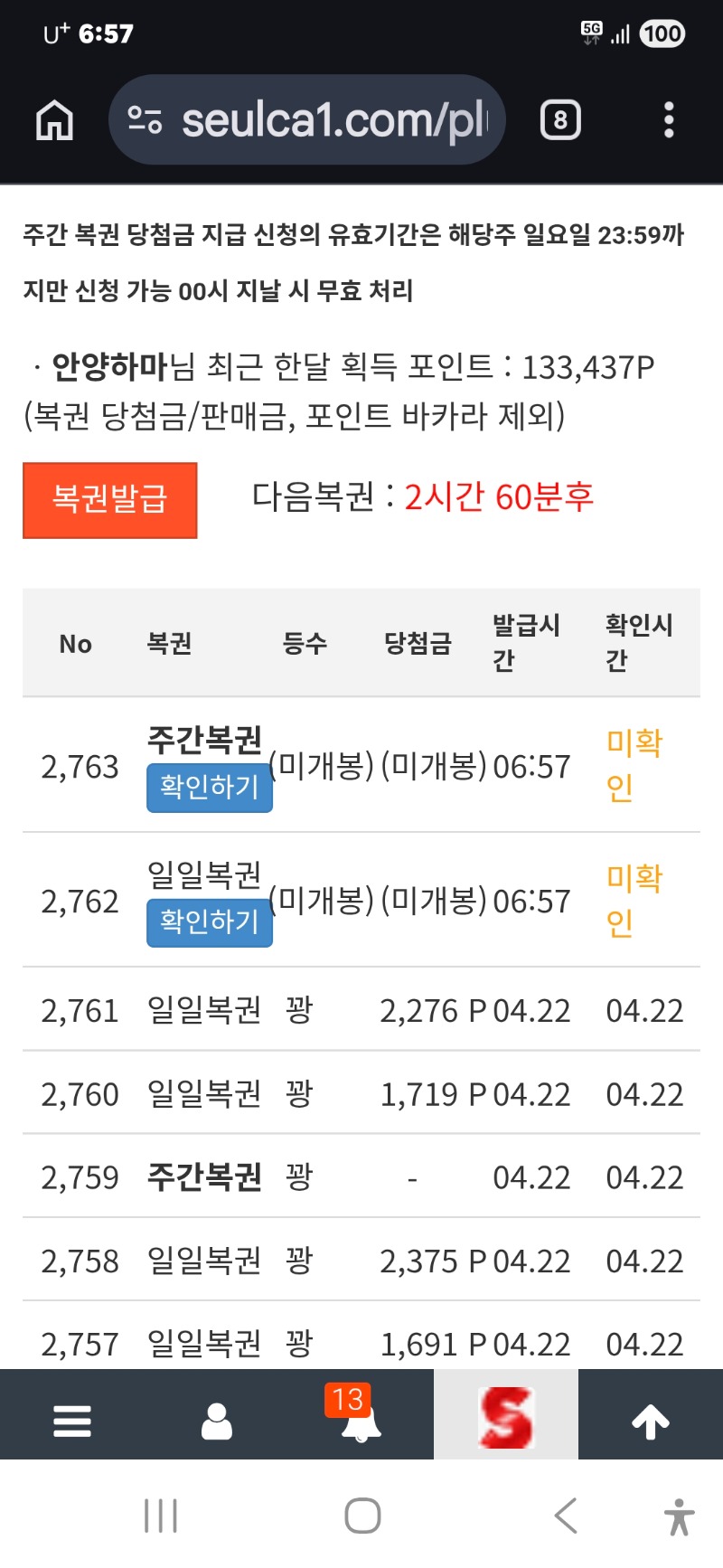Tap 확인하기 for the 일일복권 ticket

pos(210,921)
